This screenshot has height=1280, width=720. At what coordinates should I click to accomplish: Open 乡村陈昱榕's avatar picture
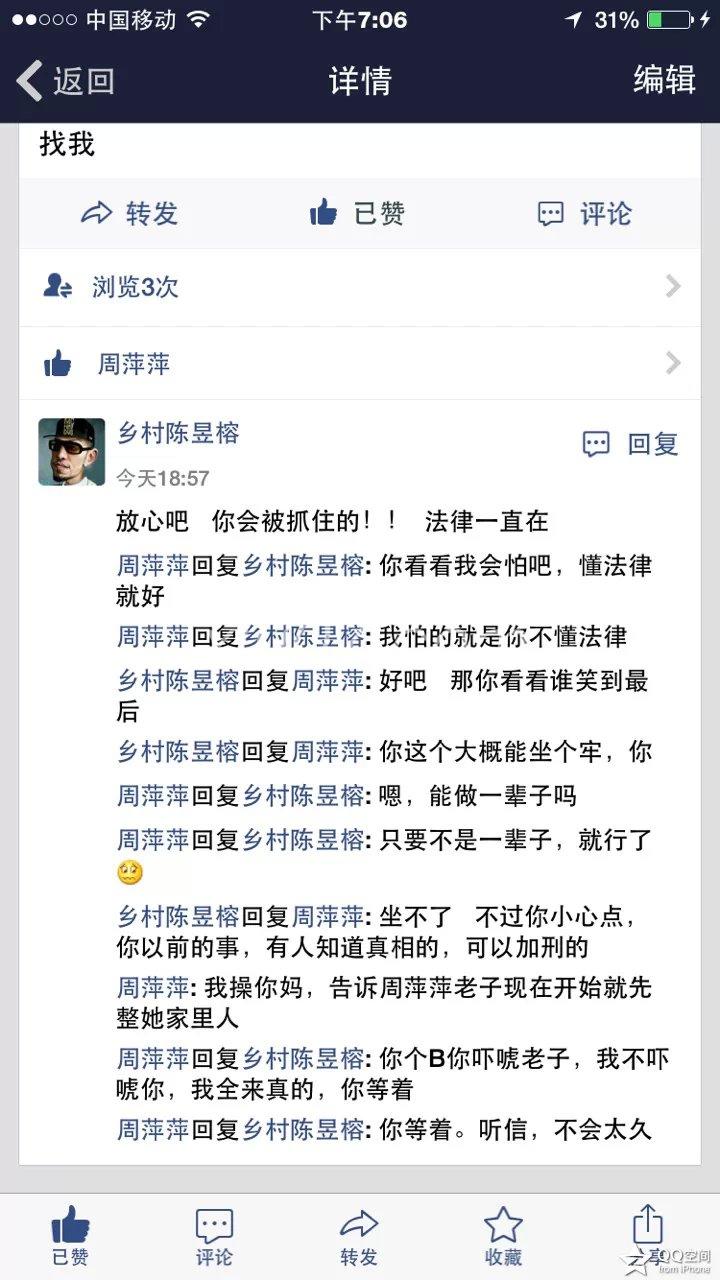click(71, 451)
